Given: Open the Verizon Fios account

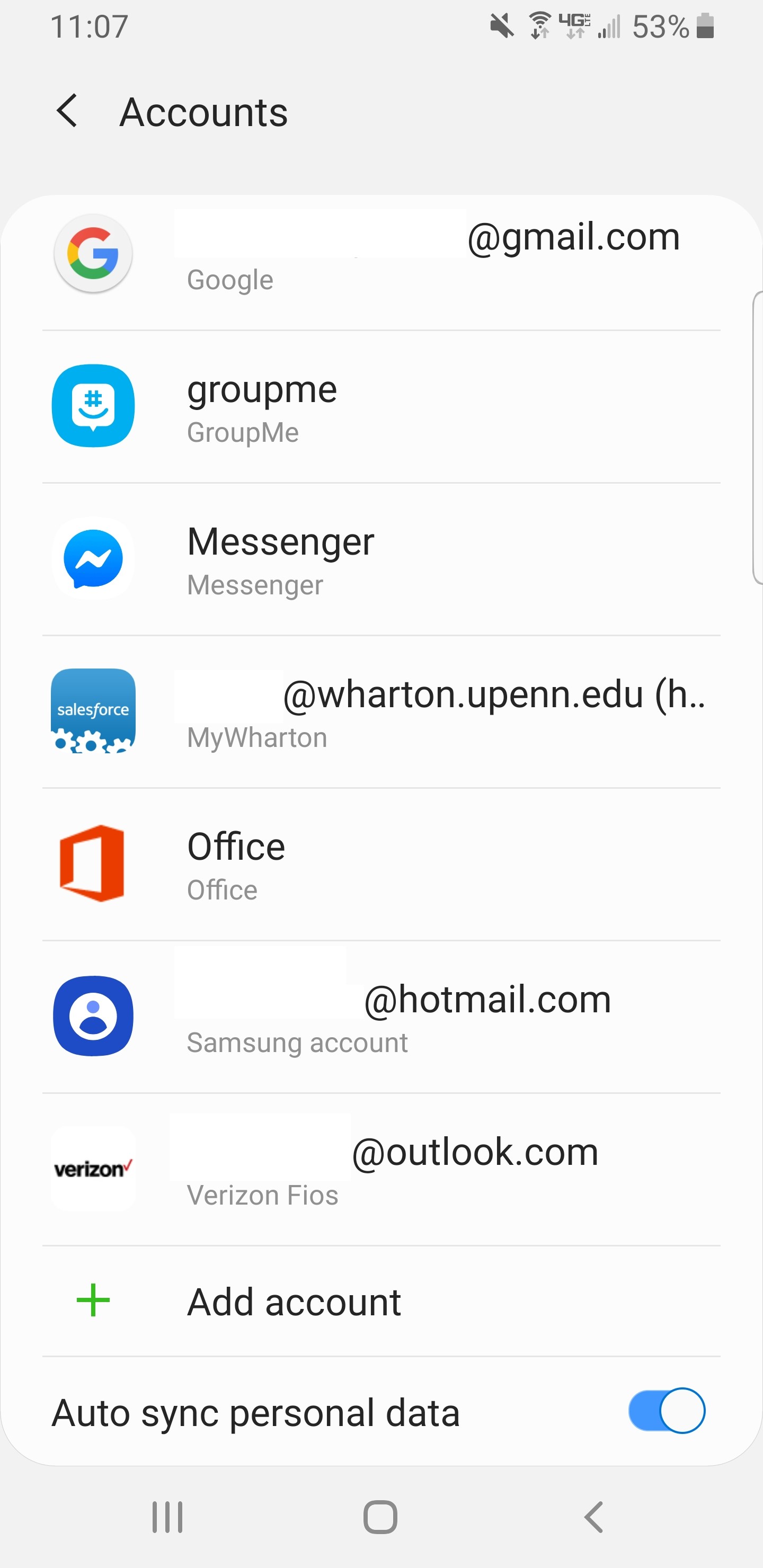Looking at the screenshot, I should 381,1169.
